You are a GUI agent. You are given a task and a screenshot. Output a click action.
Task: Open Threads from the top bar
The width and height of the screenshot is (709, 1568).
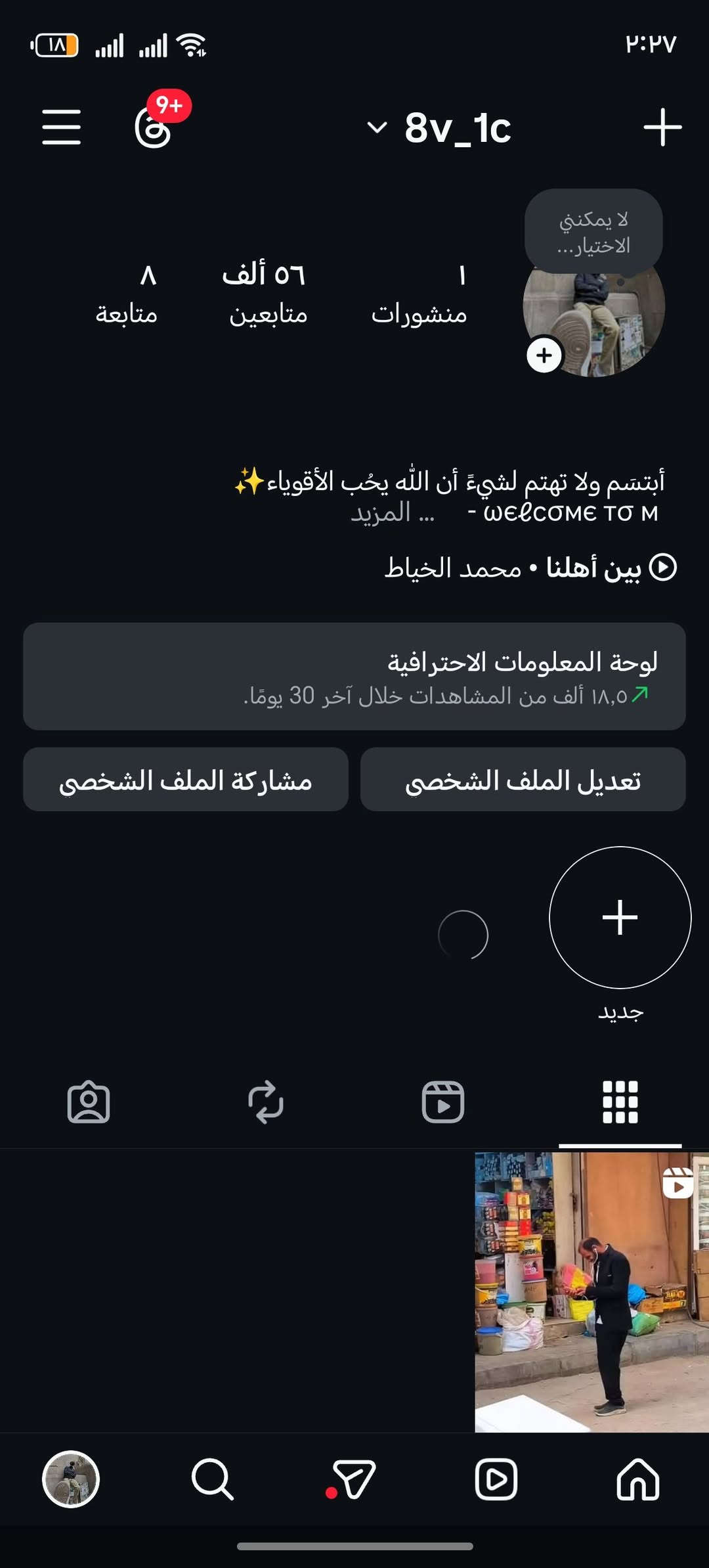154,127
